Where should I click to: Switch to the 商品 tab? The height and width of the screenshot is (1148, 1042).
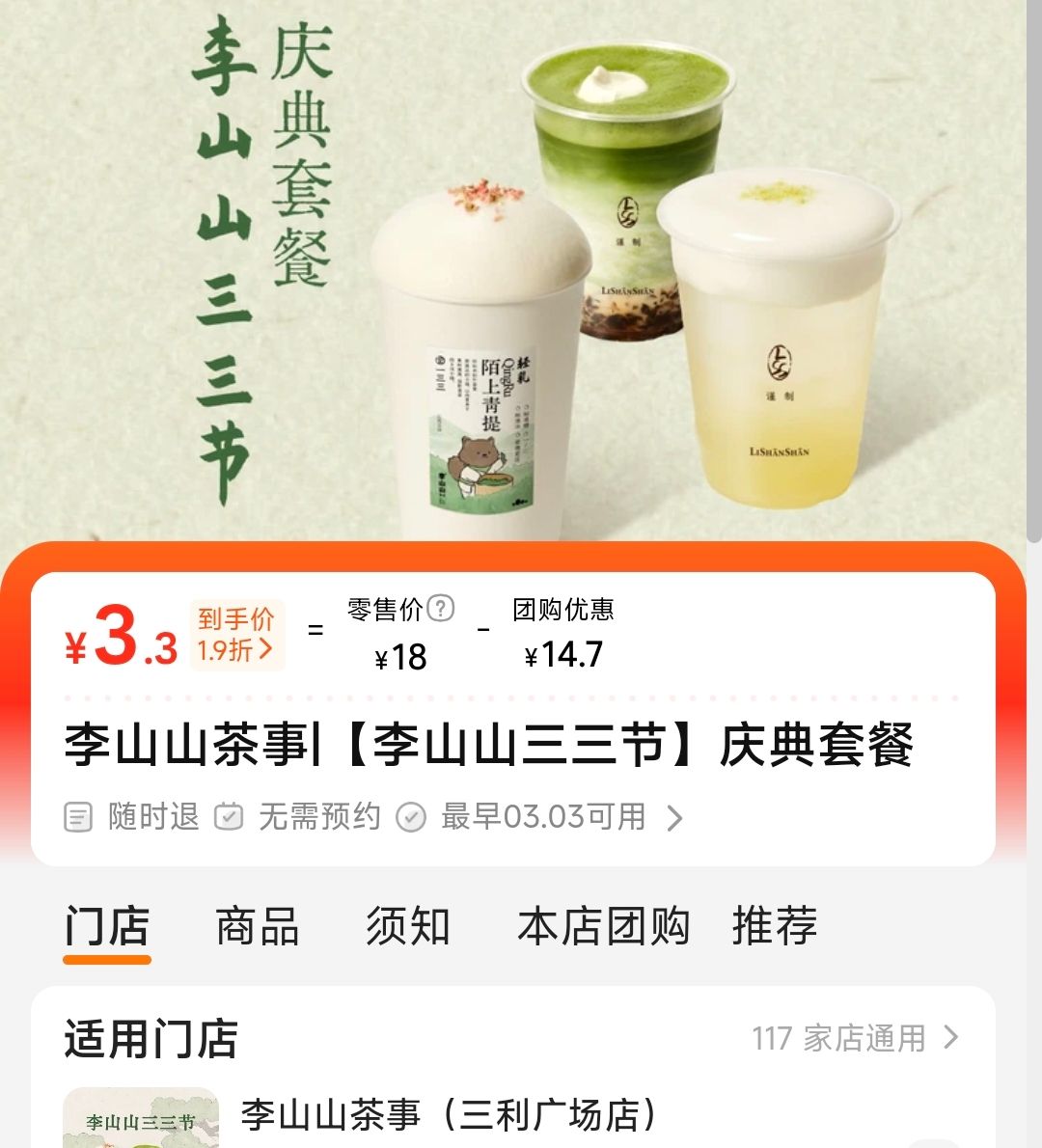coord(258,926)
